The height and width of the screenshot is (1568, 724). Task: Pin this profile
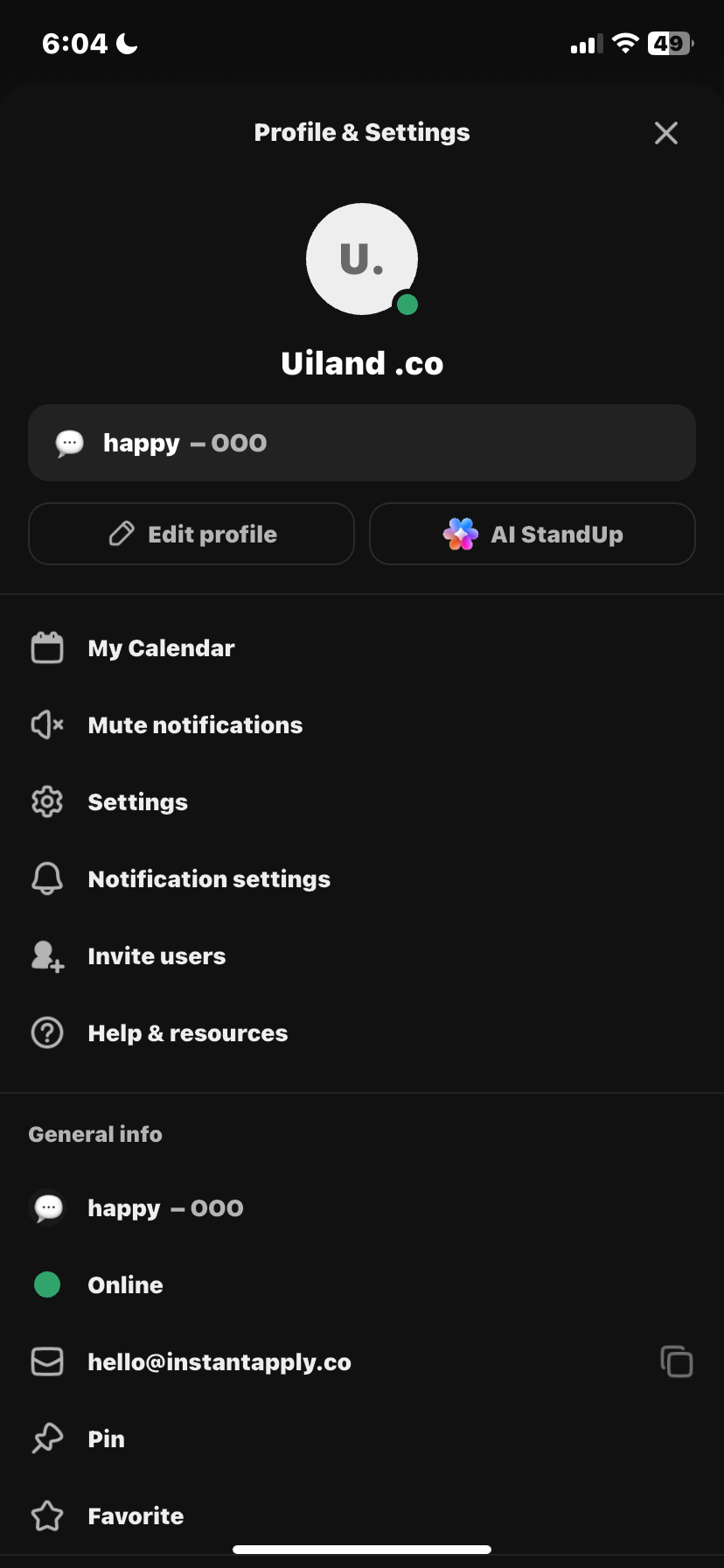(x=106, y=1438)
